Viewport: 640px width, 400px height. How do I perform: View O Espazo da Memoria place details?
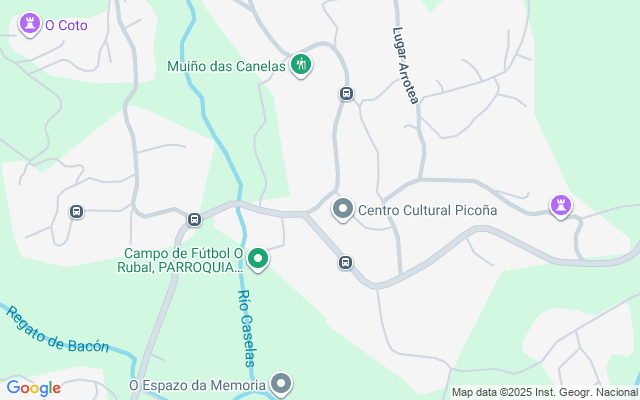282,383
